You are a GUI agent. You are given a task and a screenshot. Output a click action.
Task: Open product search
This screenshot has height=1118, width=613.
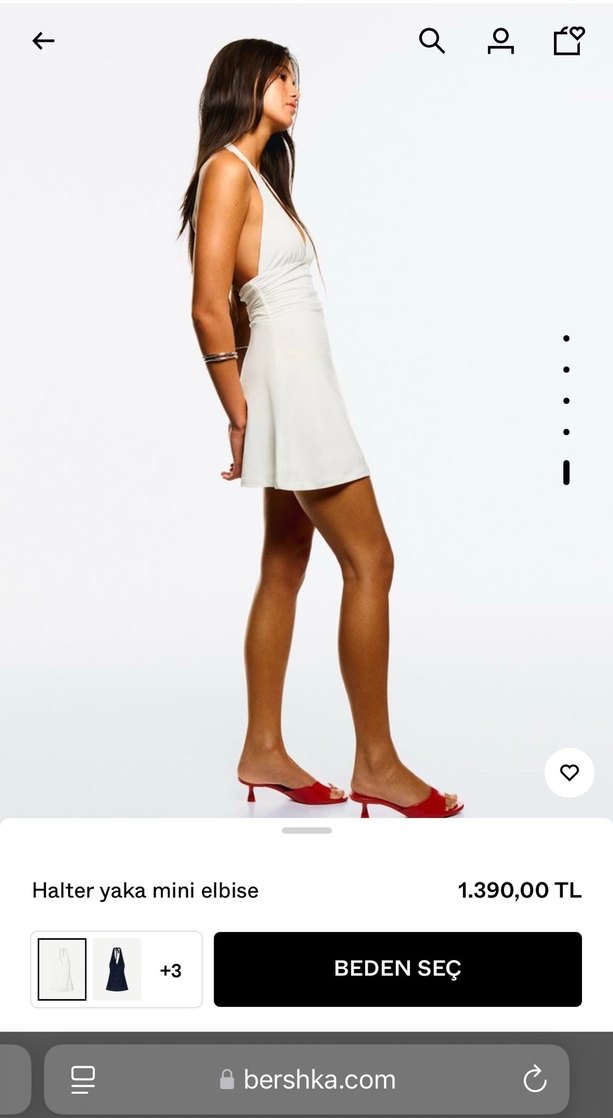click(431, 41)
